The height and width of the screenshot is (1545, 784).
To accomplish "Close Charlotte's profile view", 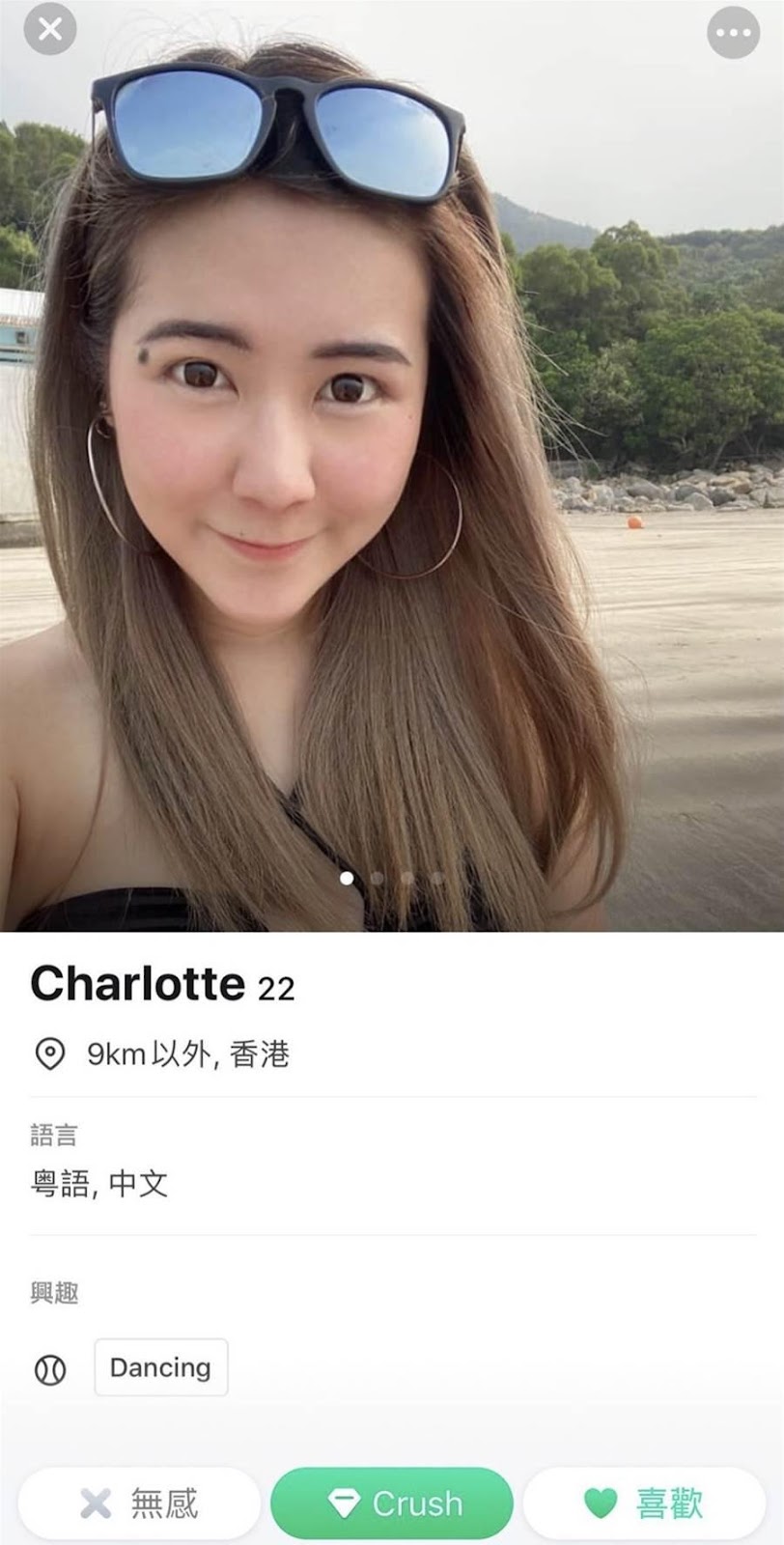I will click(x=50, y=30).
